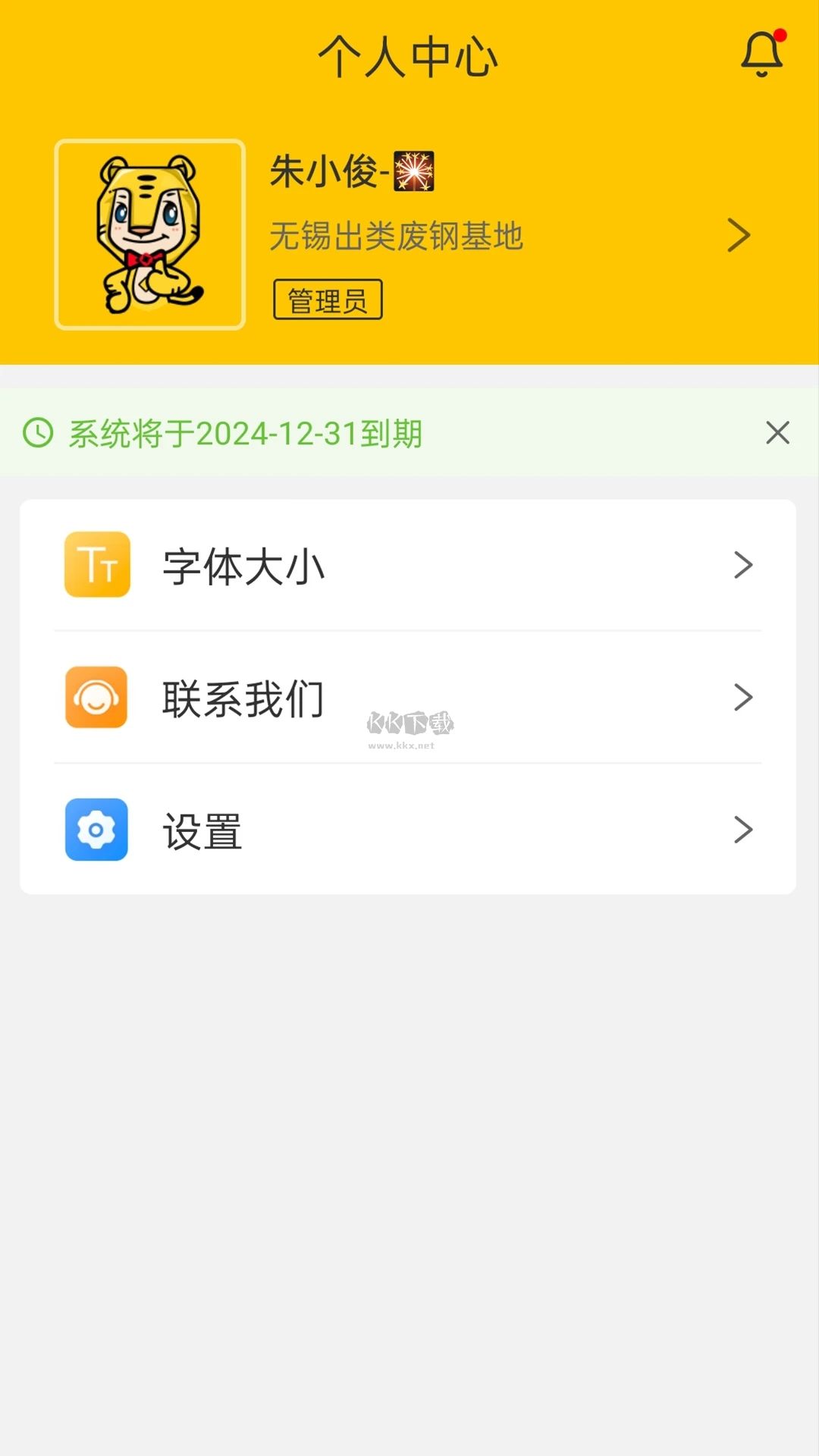This screenshot has height=1456, width=819.
Task: Expand the profile row chevron
Action: 739,235
